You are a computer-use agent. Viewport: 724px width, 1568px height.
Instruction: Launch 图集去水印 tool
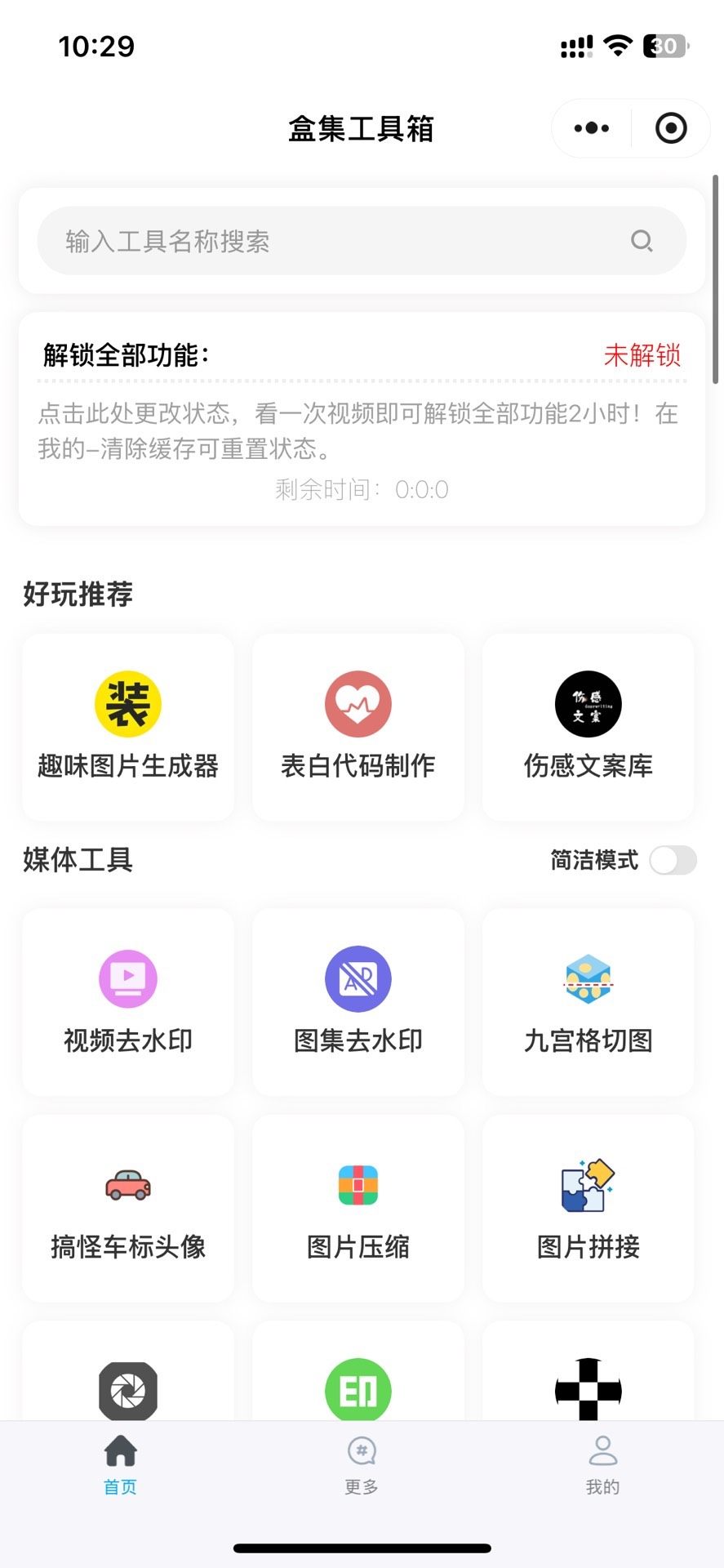pyautogui.click(x=358, y=1002)
